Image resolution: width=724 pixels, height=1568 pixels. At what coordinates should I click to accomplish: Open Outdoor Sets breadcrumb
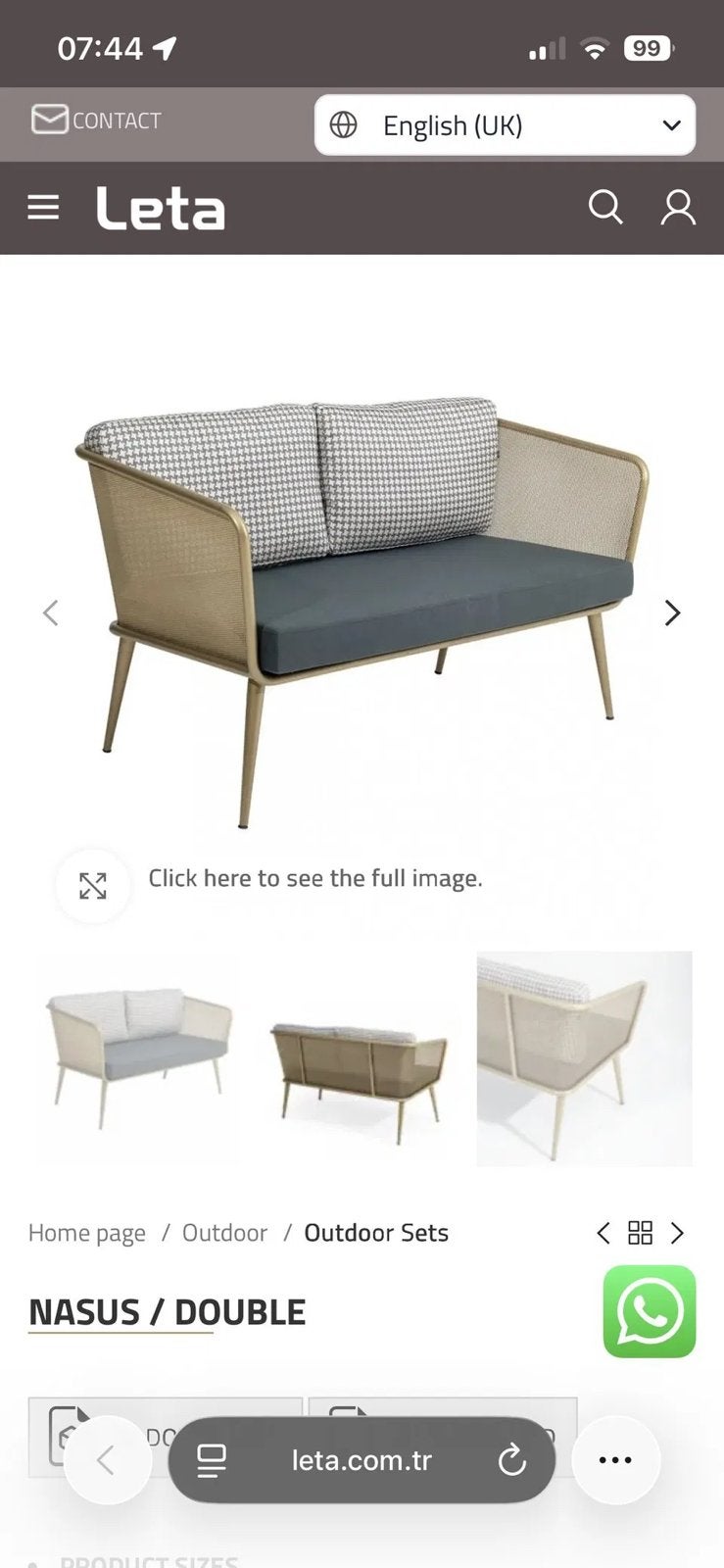(376, 1233)
